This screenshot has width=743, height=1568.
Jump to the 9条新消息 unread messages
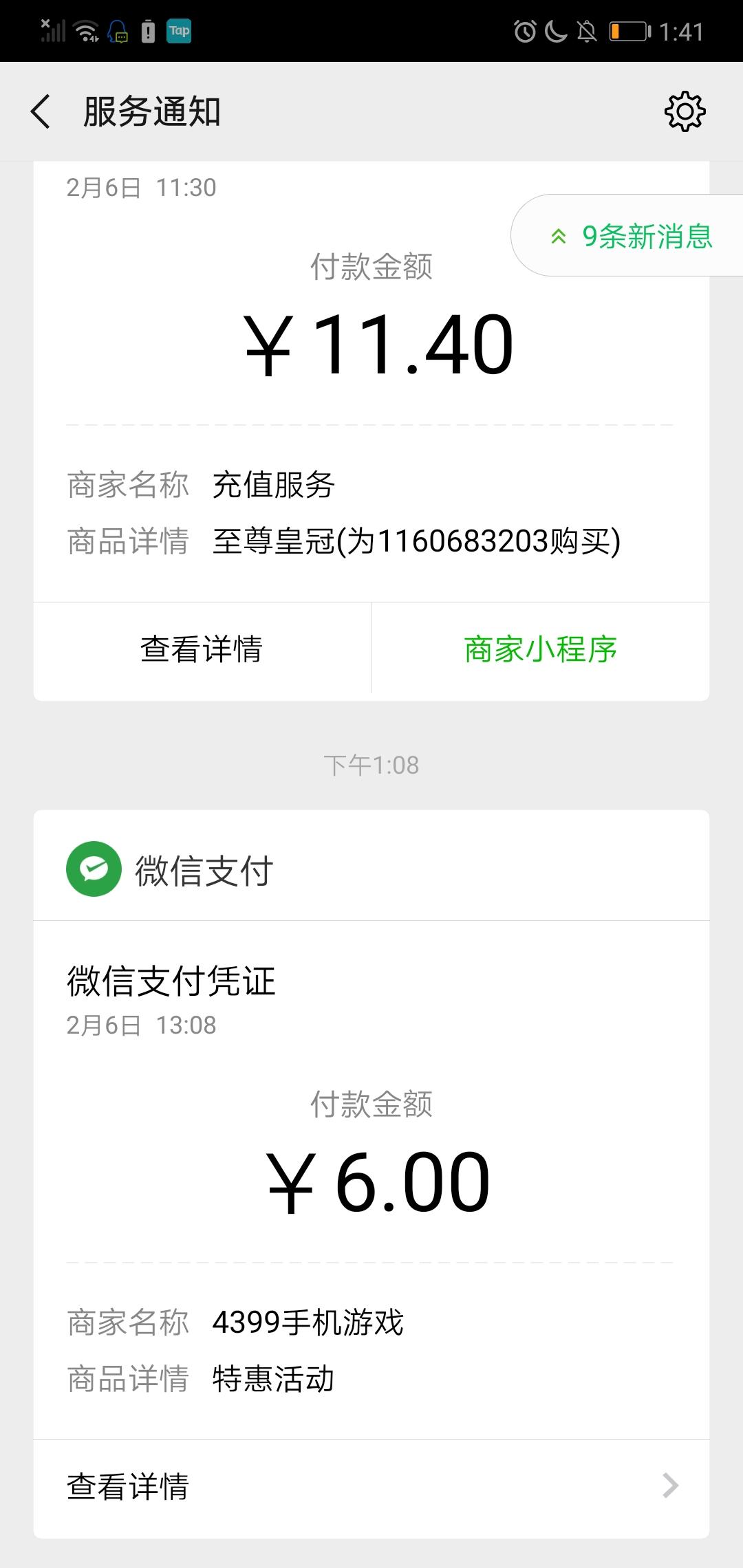pos(627,236)
